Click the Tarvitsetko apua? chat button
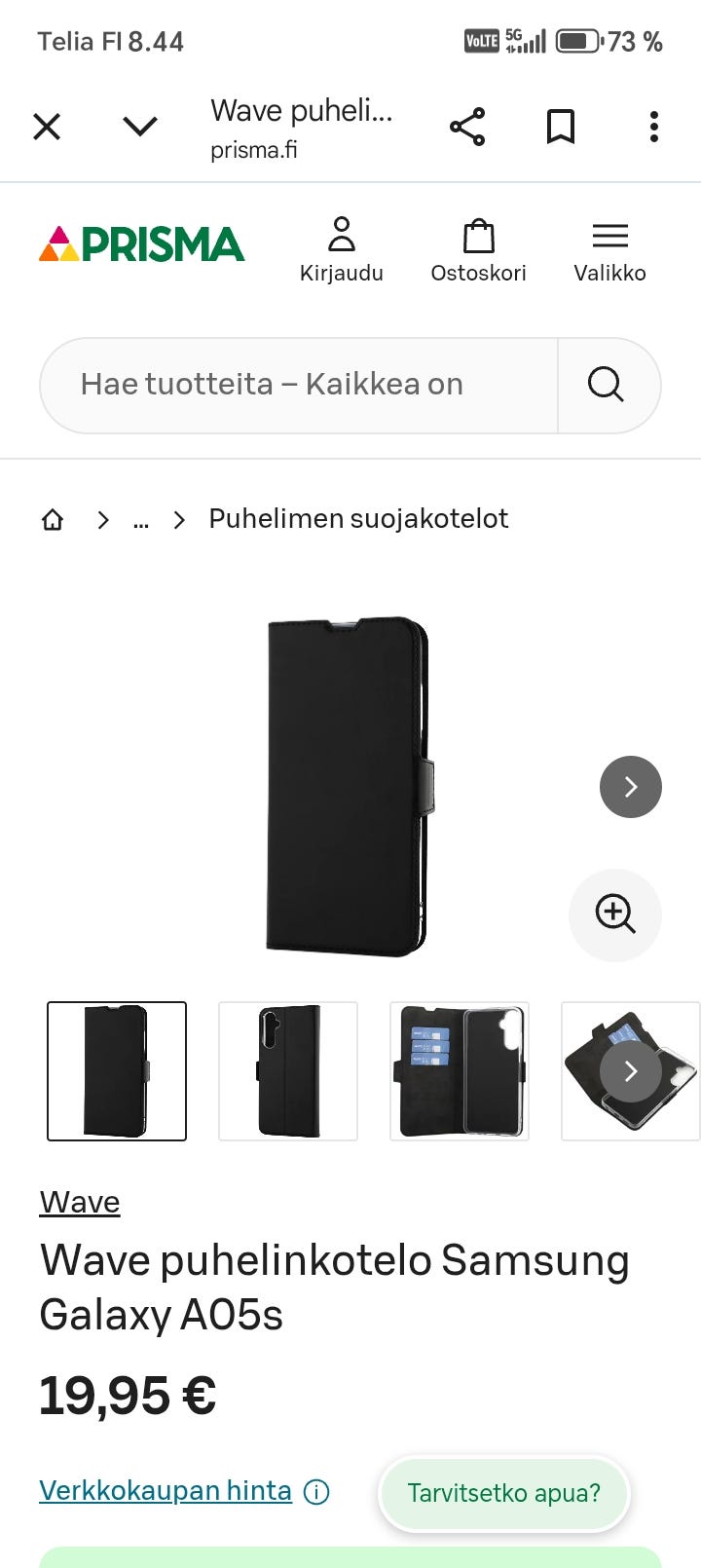Screen dimensions: 701x1568 [x=503, y=1493]
